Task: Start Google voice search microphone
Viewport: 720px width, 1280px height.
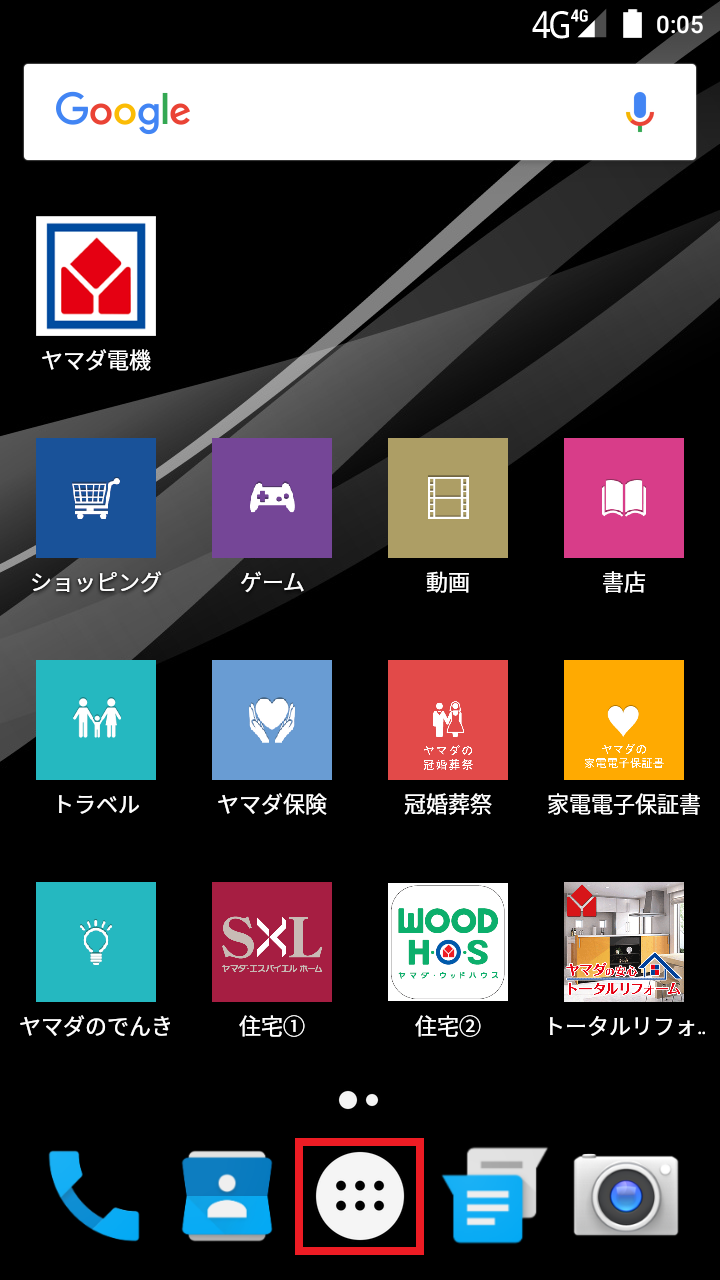Action: pyautogui.click(x=639, y=112)
